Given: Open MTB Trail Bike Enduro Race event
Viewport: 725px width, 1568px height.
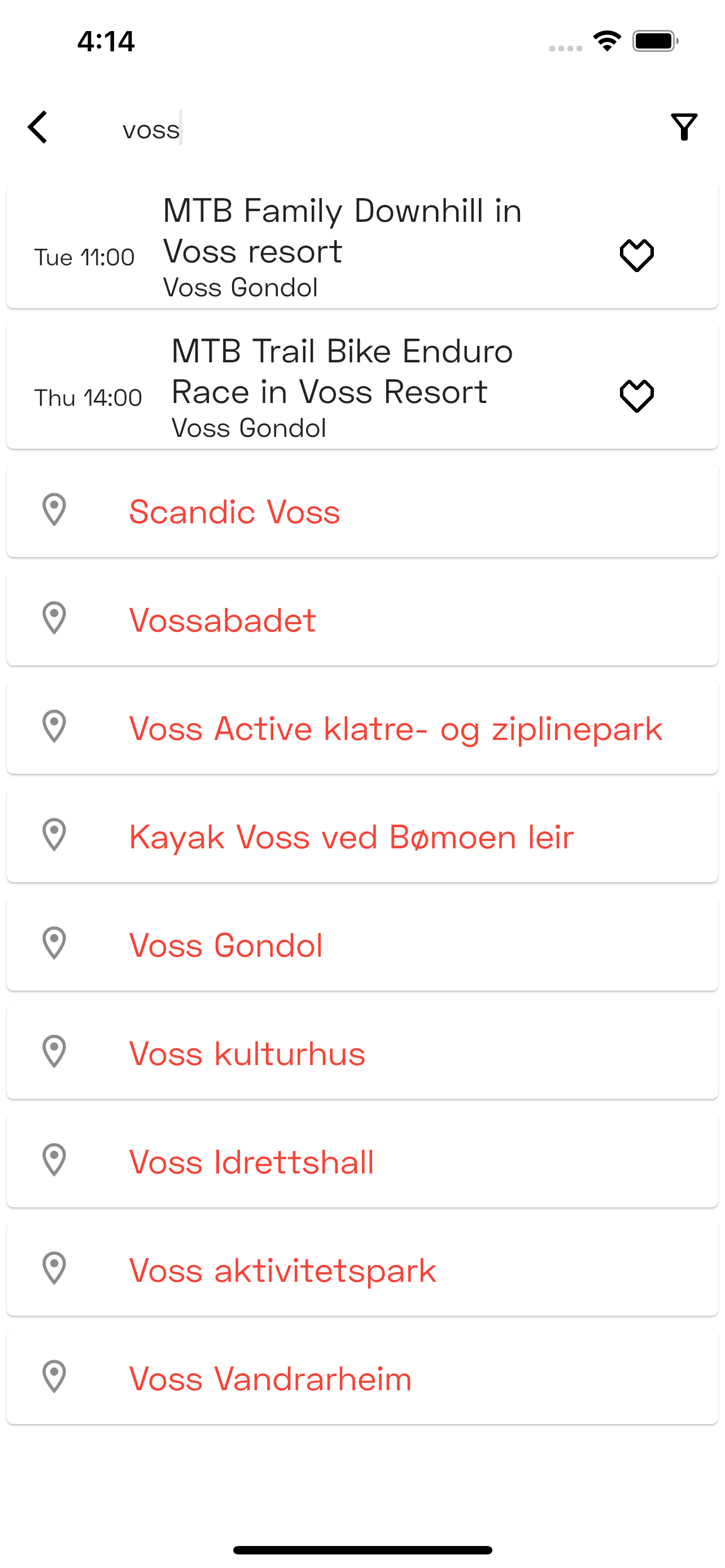Looking at the screenshot, I should (362, 386).
